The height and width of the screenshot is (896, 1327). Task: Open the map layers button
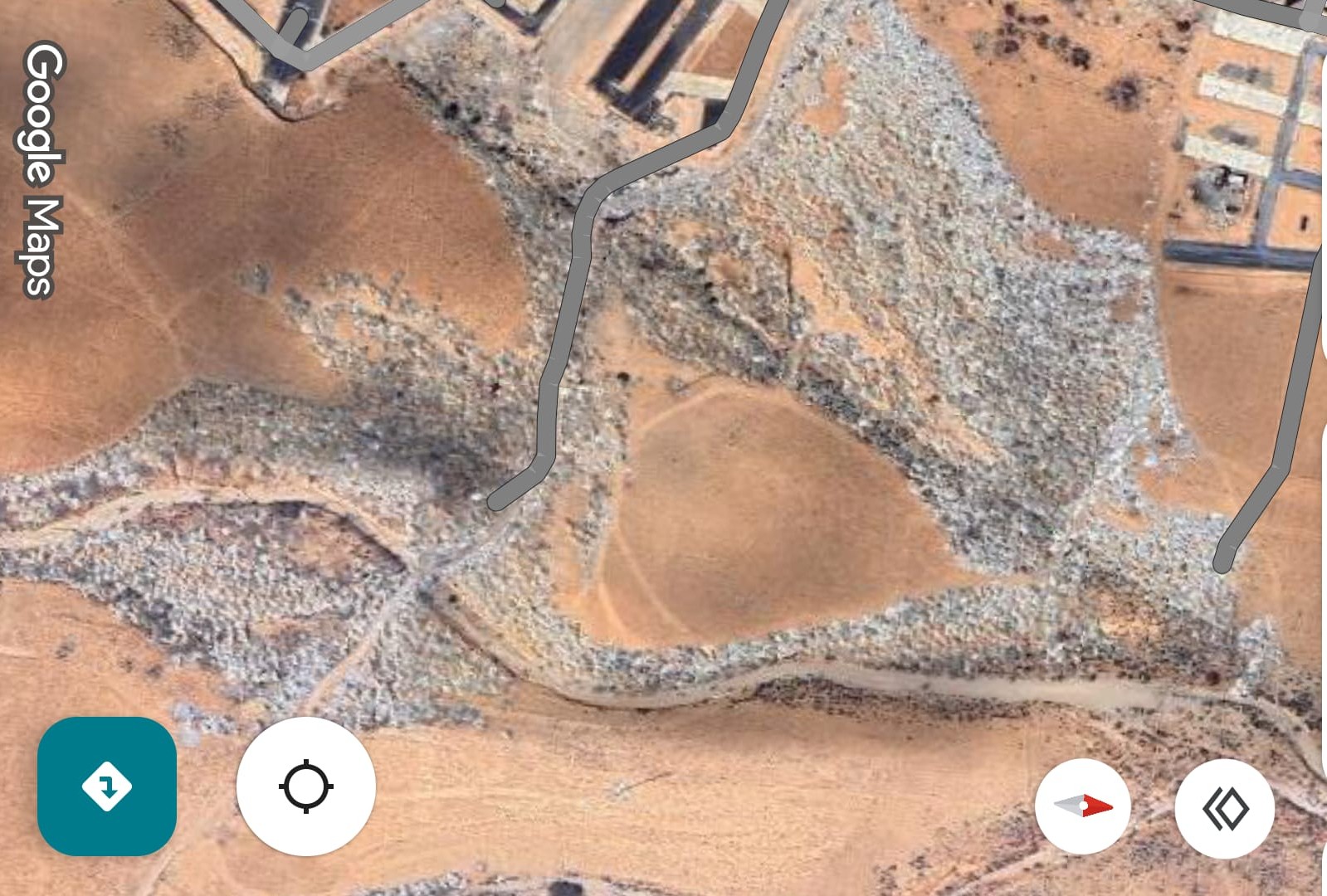pyautogui.click(x=1225, y=808)
